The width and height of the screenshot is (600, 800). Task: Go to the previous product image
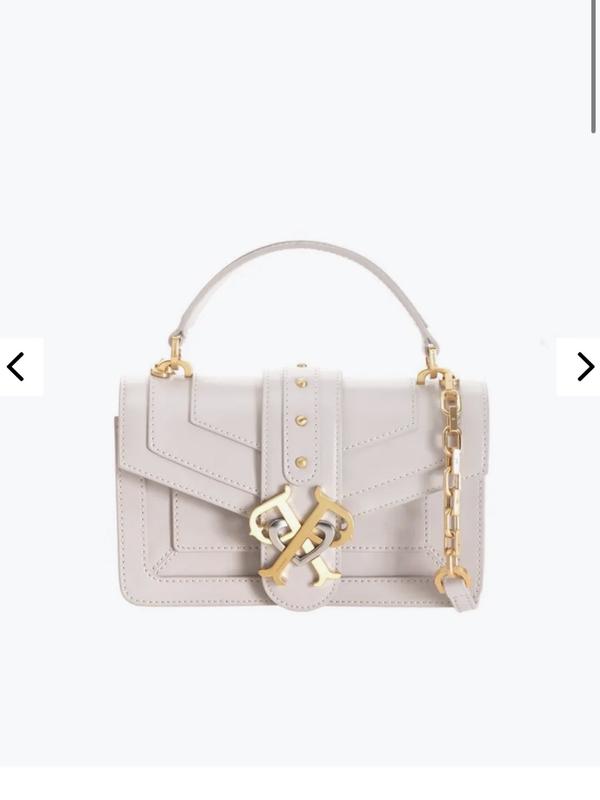pyautogui.click(x=17, y=367)
